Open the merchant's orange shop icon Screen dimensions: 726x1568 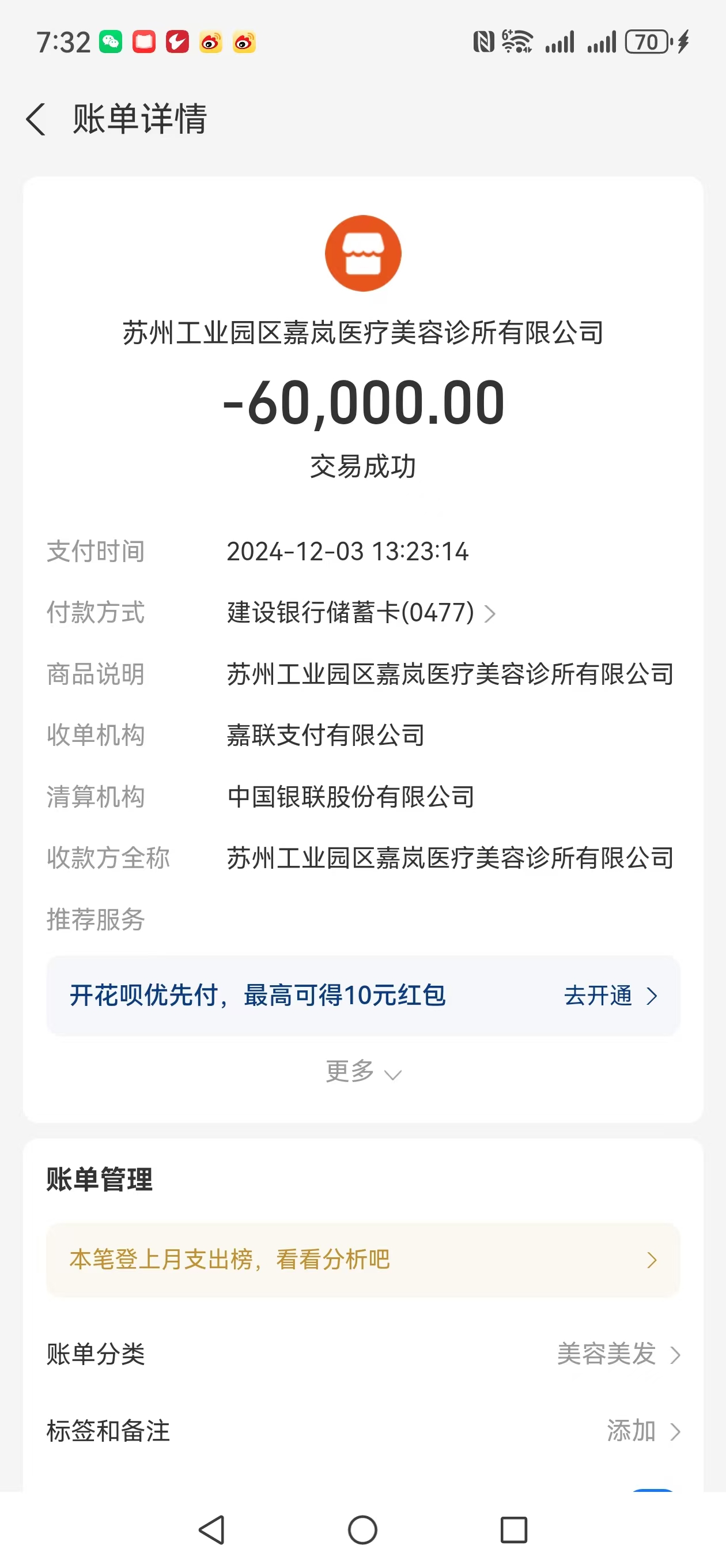362,253
